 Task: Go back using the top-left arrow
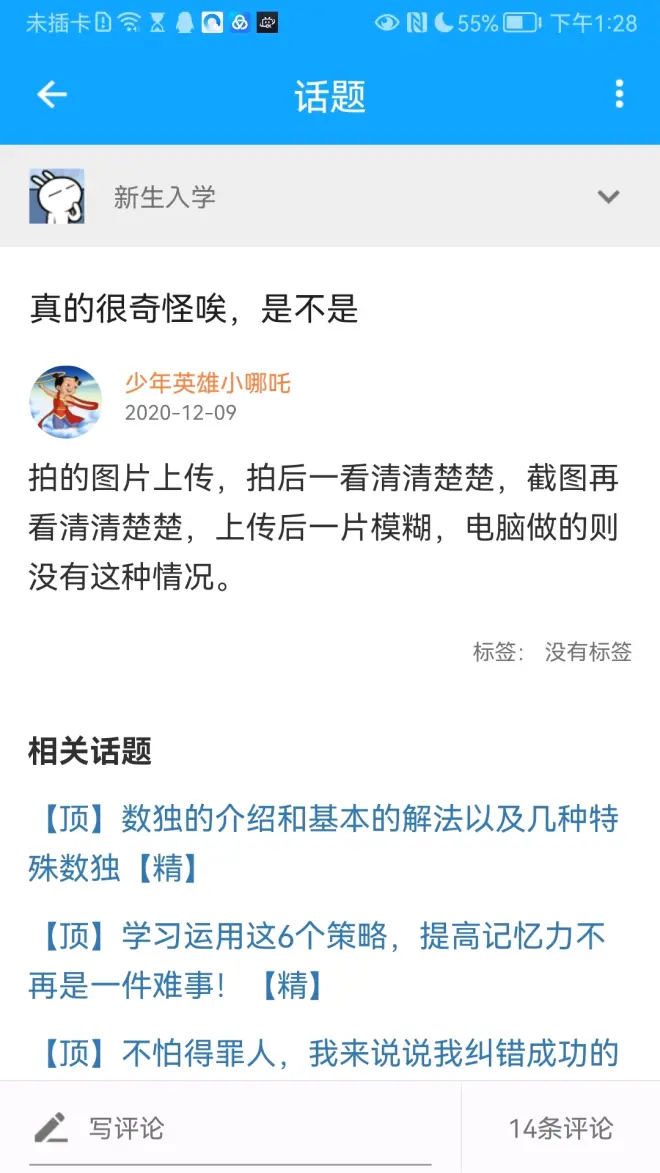pos(51,95)
